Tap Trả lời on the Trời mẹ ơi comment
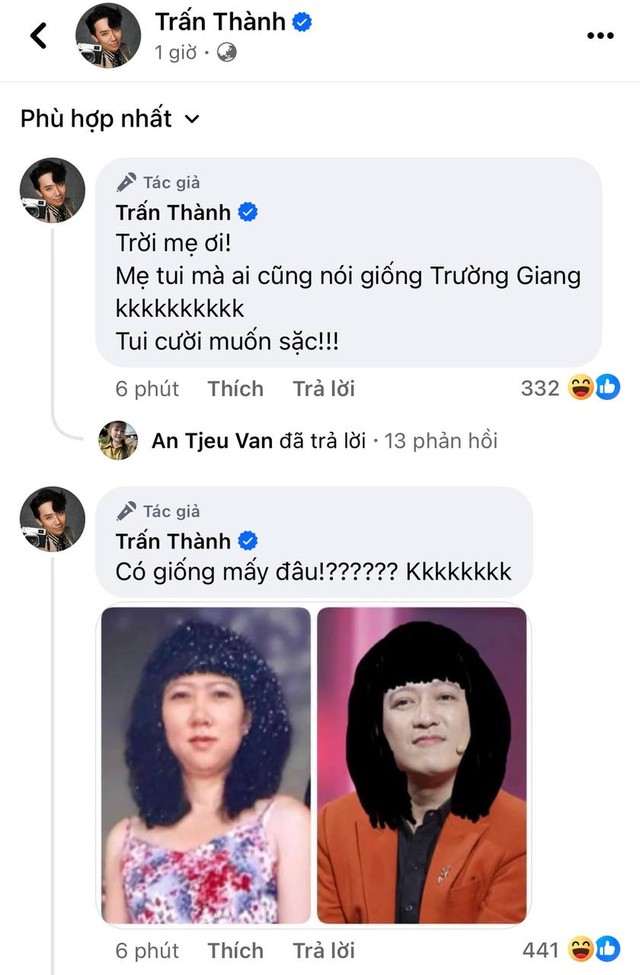 [x=323, y=388]
